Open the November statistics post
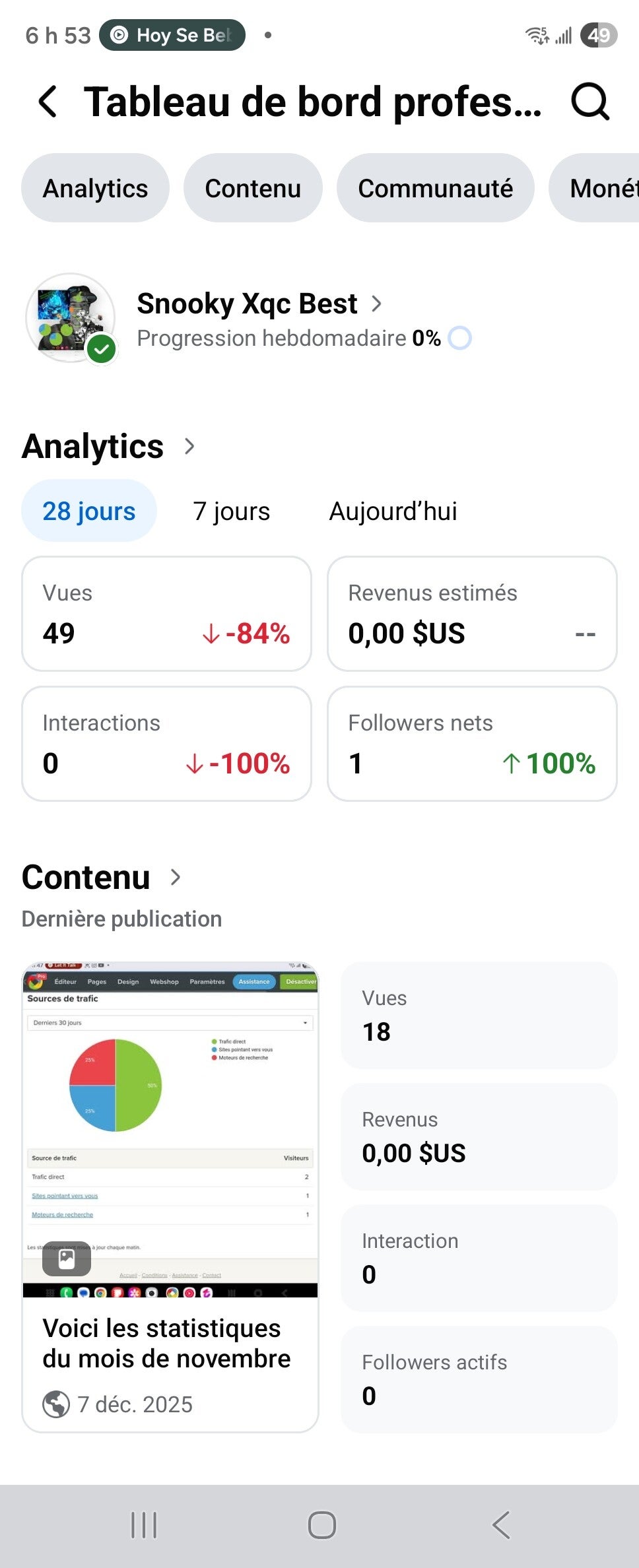The width and height of the screenshot is (639, 1568). point(170,1197)
